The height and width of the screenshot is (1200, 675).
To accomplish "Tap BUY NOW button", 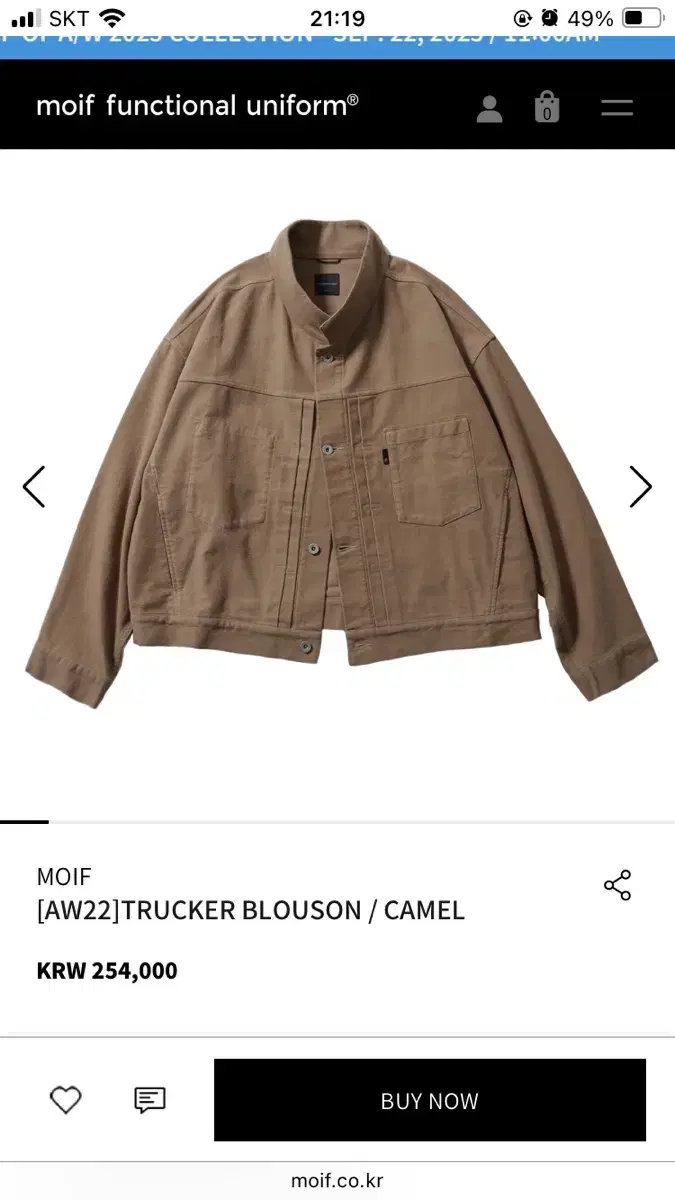I will pyautogui.click(x=430, y=1100).
